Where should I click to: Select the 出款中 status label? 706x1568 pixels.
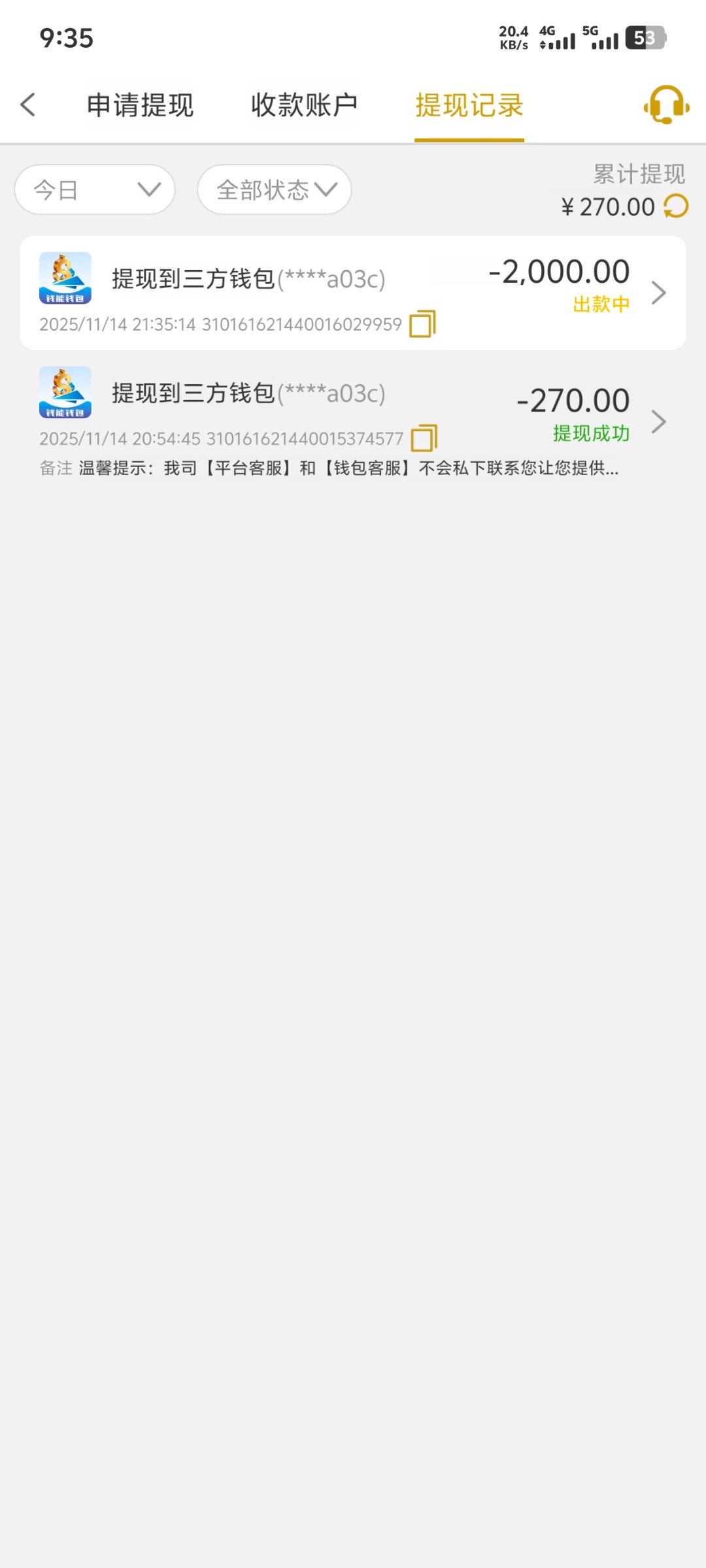(x=599, y=303)
